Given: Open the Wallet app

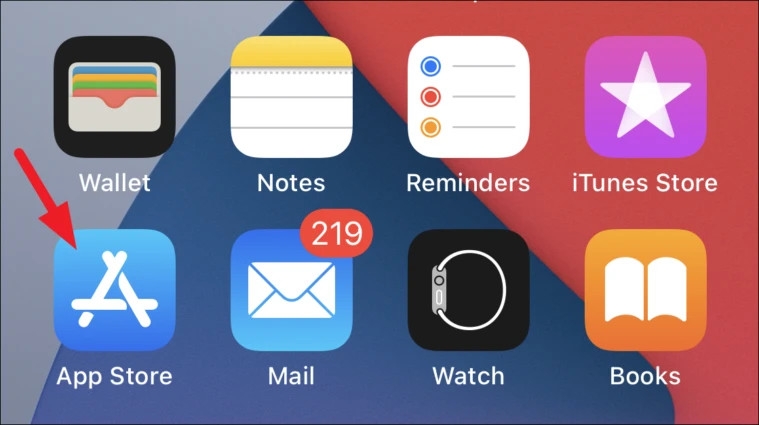Looking at the screenshot, I should [114, 97].
